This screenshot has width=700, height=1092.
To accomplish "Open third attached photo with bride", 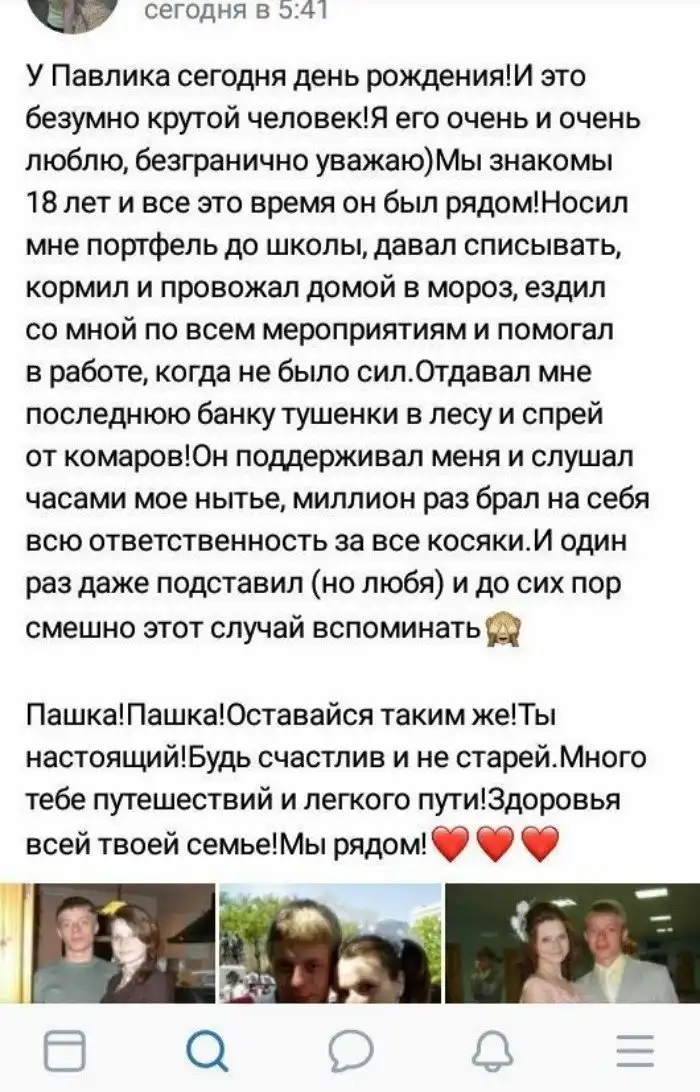I will (572, 944).
